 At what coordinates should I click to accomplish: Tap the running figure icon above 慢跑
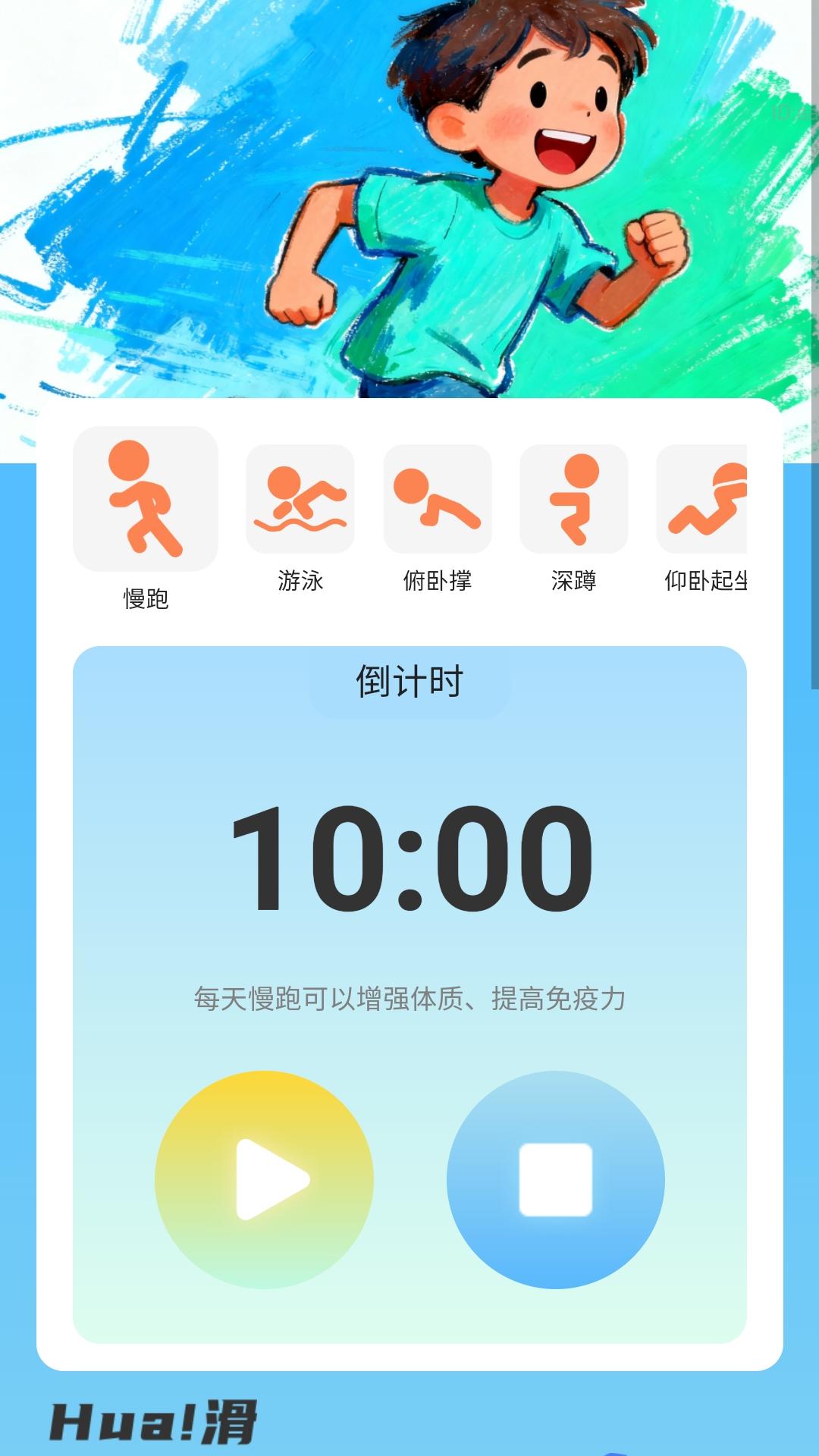pyautogui.click(x=144, y=497)
